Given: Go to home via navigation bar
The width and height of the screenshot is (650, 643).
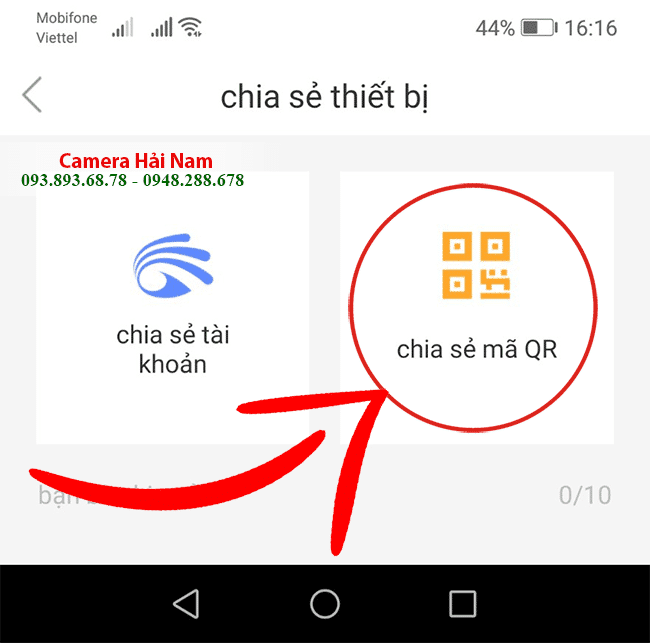Looking at the screenshot, I should click(x=325, y=603).
